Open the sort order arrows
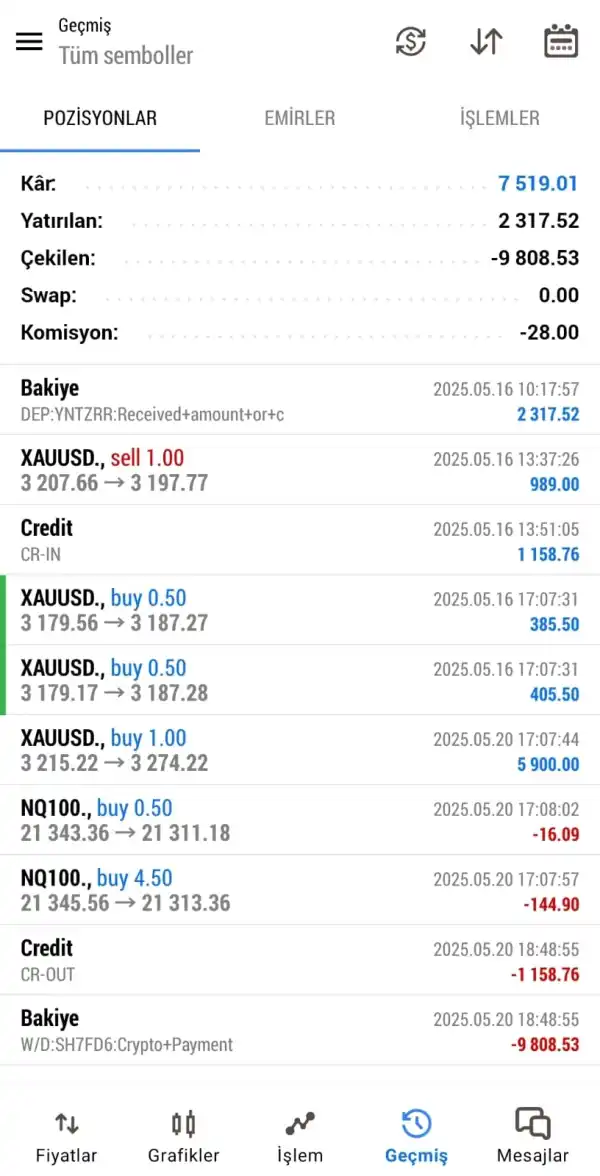The width and height of the screenshot is (600, 1176). [x=486, y=41]
